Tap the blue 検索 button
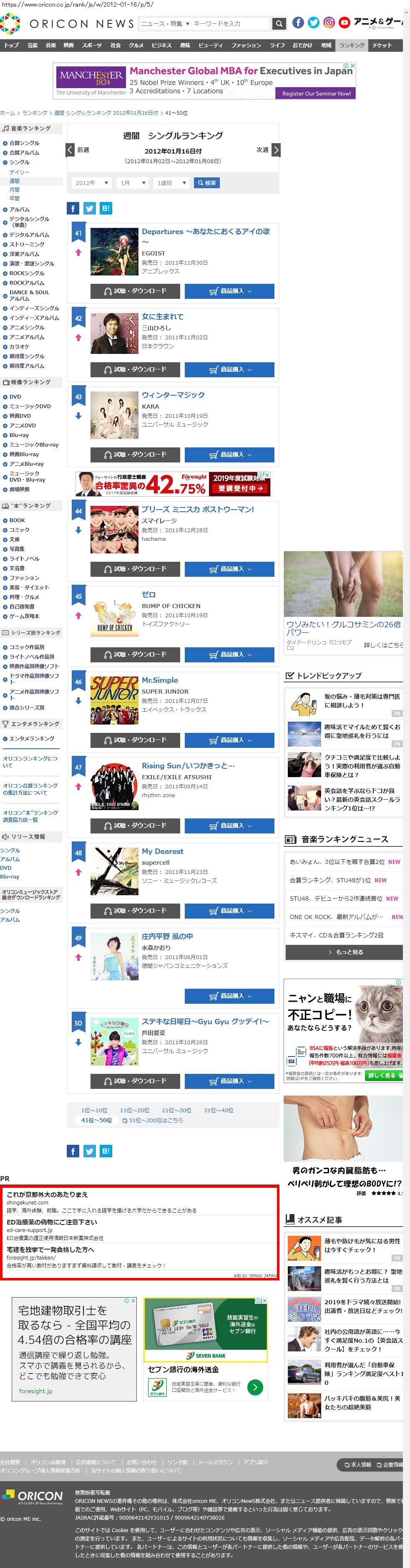Screen dimensions: 410x1568 (x=206, y=183)
